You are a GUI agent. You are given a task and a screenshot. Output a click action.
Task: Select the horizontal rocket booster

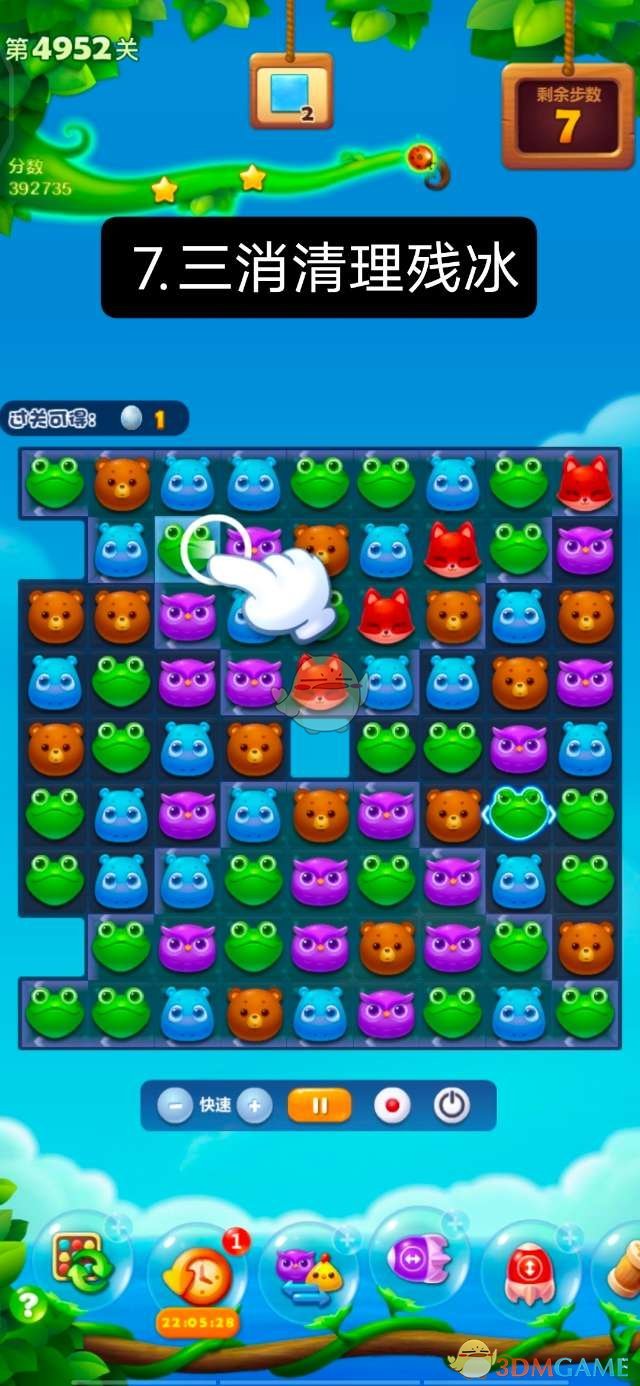point(416,1262)
